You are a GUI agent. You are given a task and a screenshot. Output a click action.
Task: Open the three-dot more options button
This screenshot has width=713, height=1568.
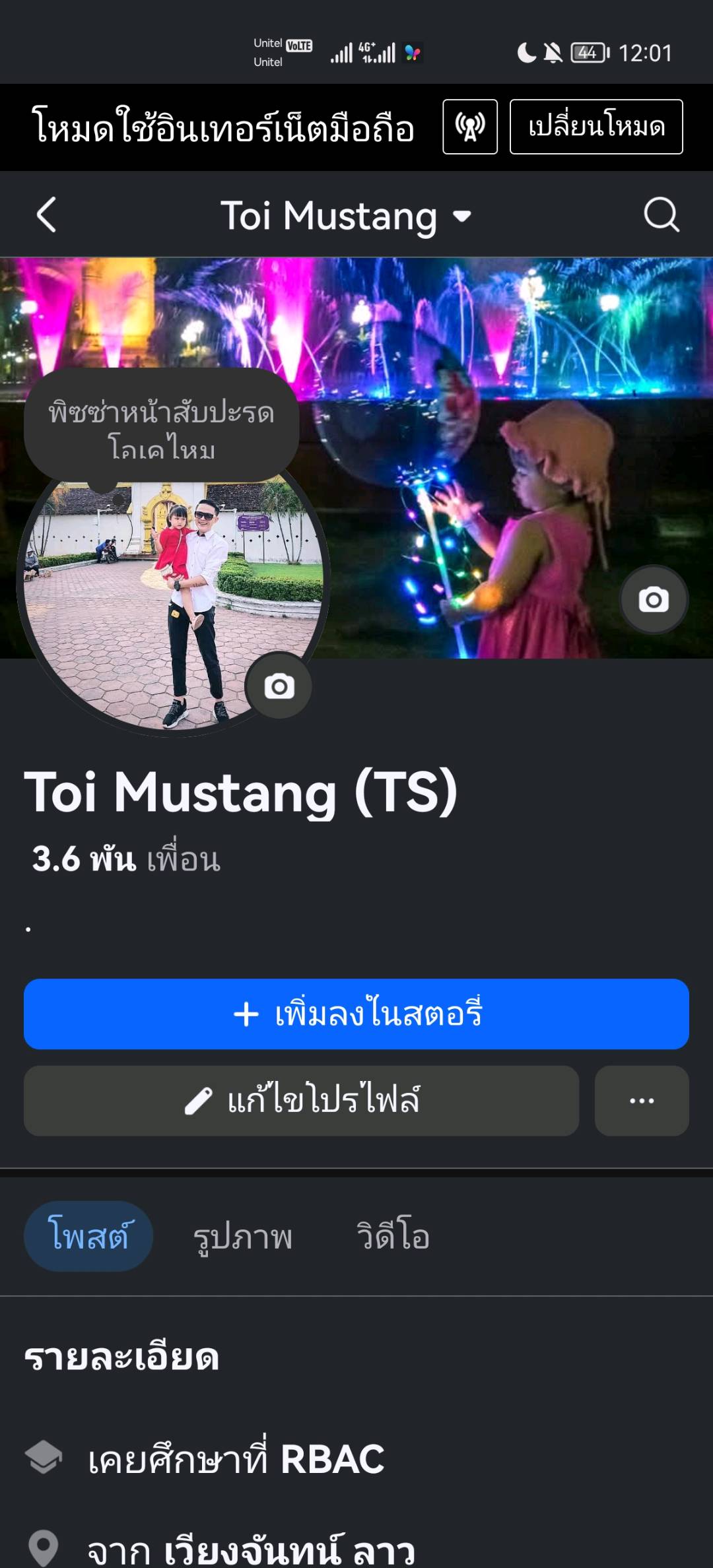coord(641,1101)
